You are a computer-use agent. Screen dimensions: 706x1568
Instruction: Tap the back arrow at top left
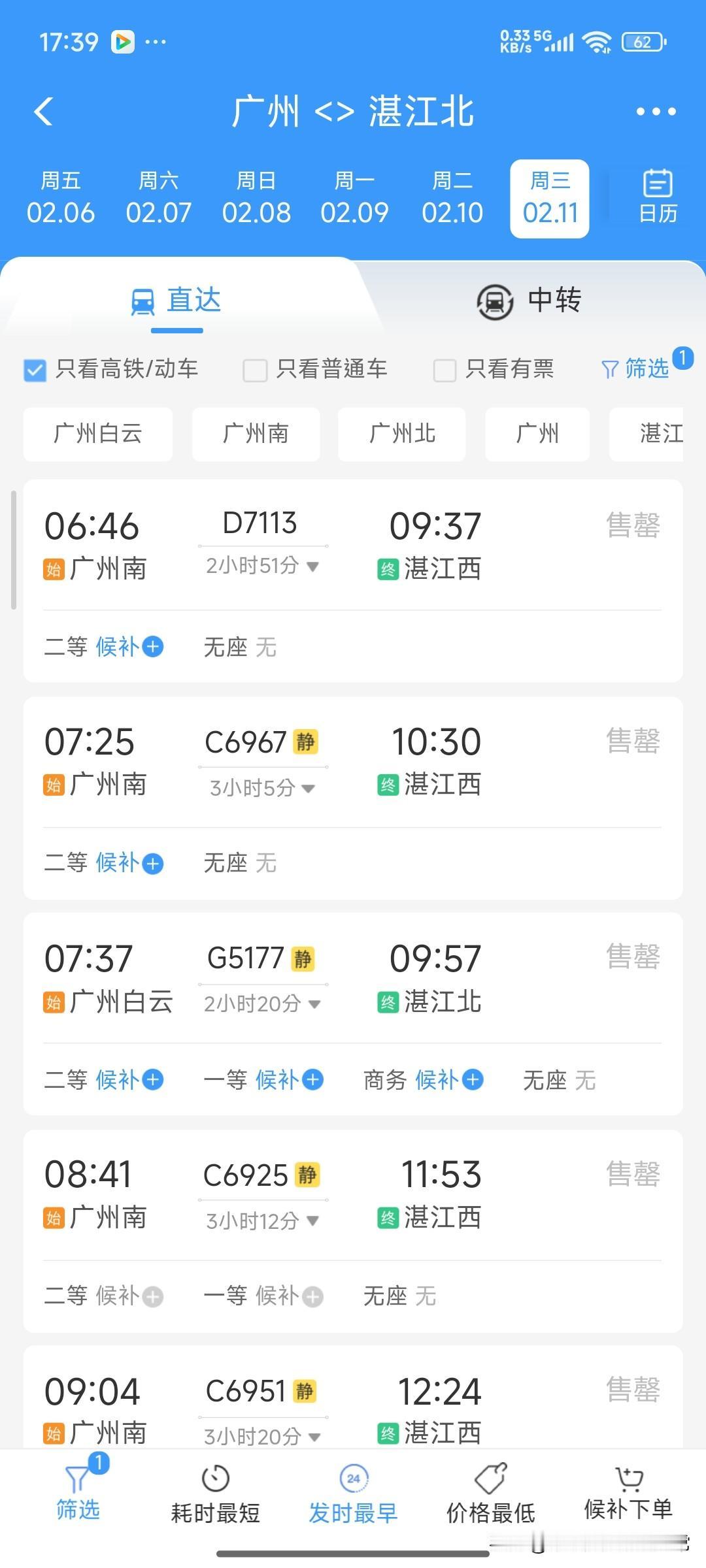43,111
